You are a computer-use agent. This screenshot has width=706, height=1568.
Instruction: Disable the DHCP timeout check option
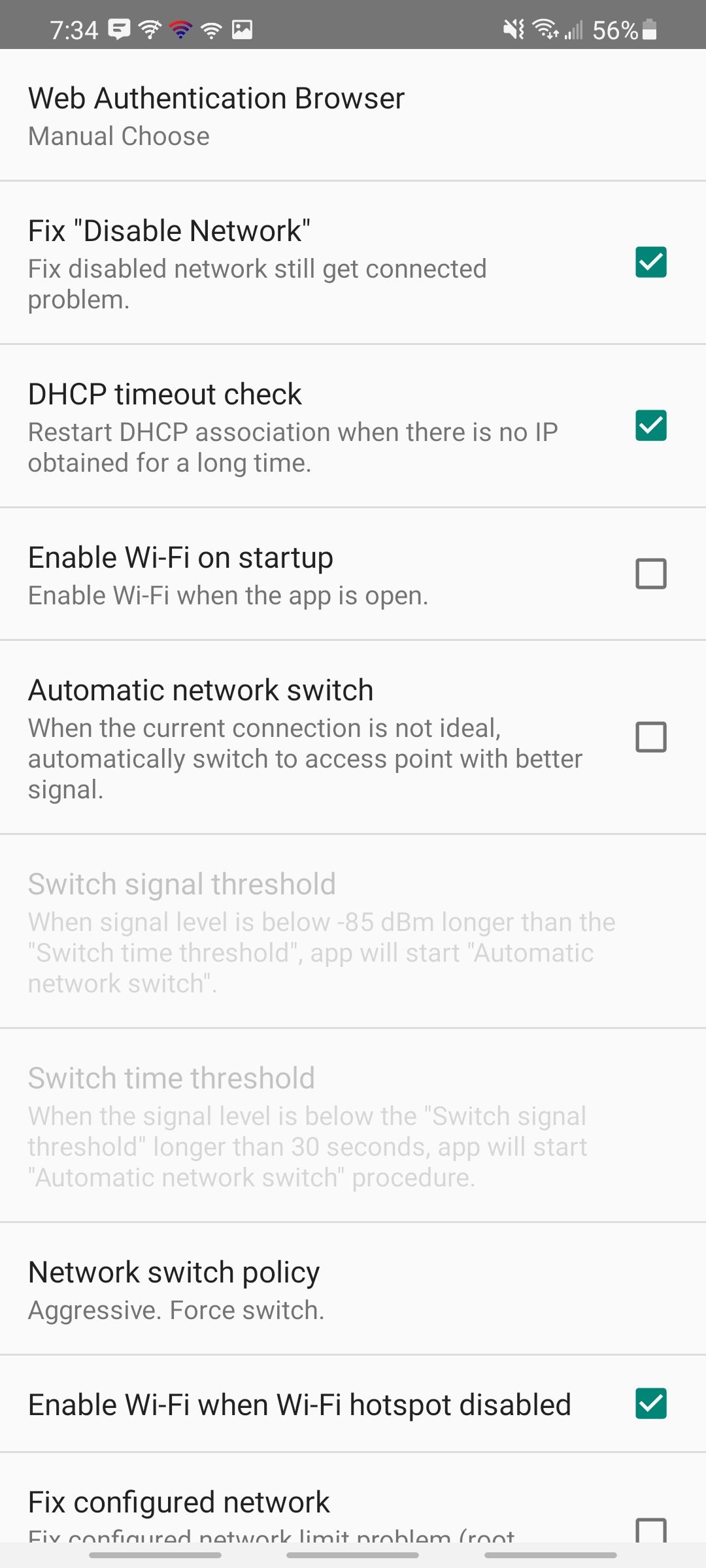(x=651, y=426)
